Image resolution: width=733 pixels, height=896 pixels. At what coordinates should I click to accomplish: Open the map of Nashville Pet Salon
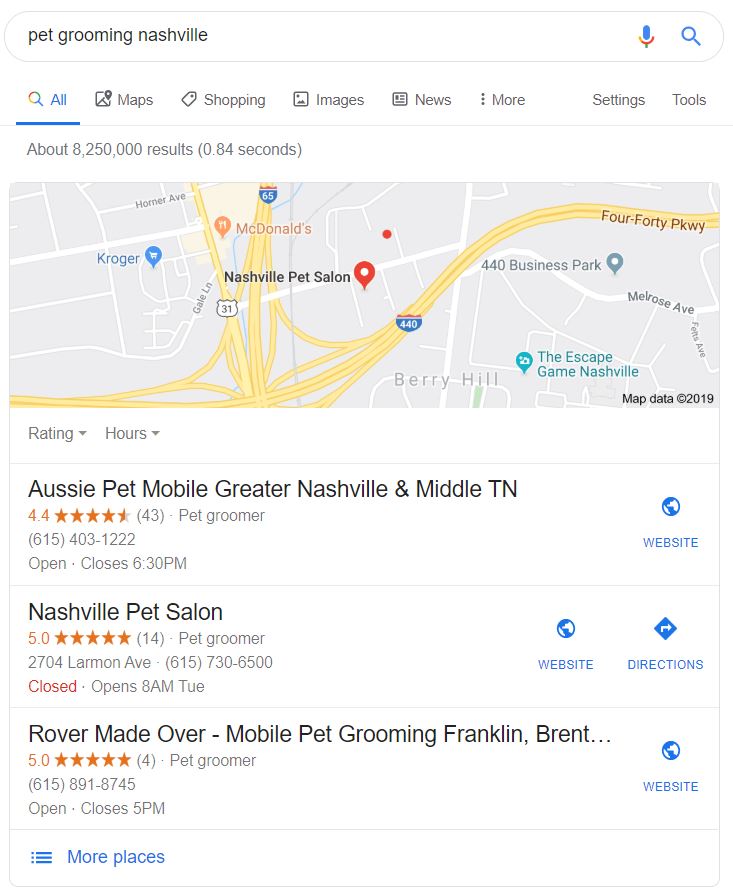tap(365, 295)
